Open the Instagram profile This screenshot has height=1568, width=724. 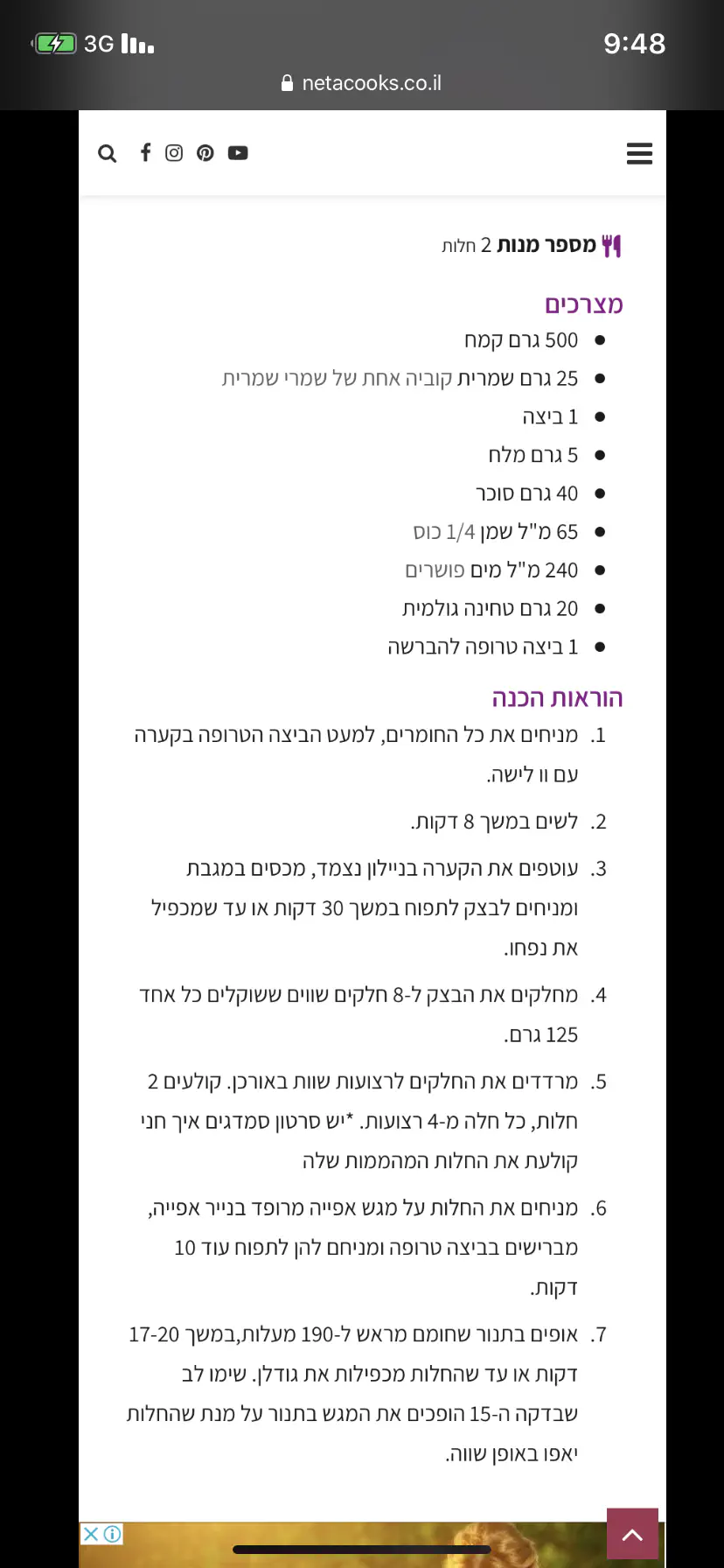[174, 153]
